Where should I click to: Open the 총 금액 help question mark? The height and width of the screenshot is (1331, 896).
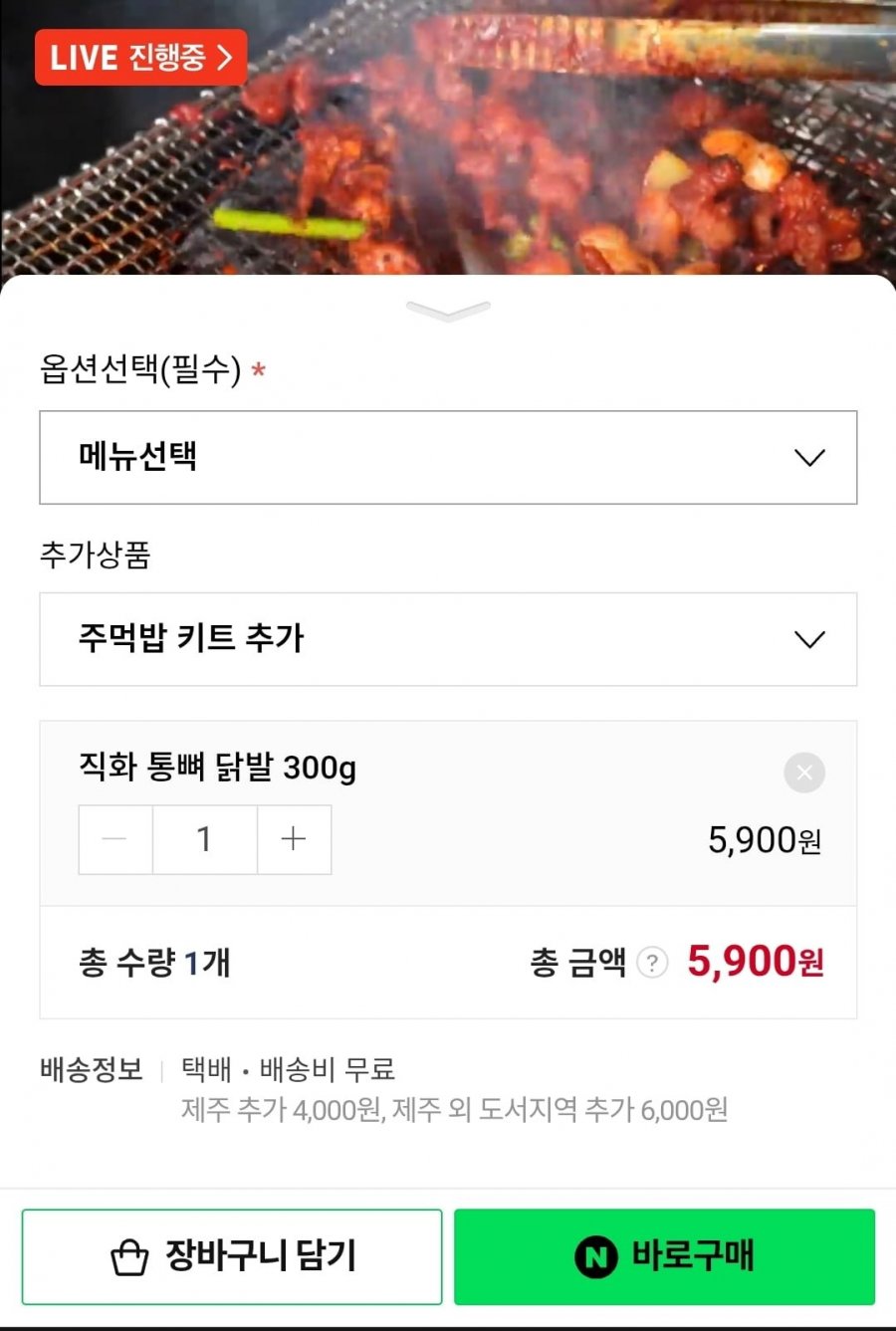(651, 963)
